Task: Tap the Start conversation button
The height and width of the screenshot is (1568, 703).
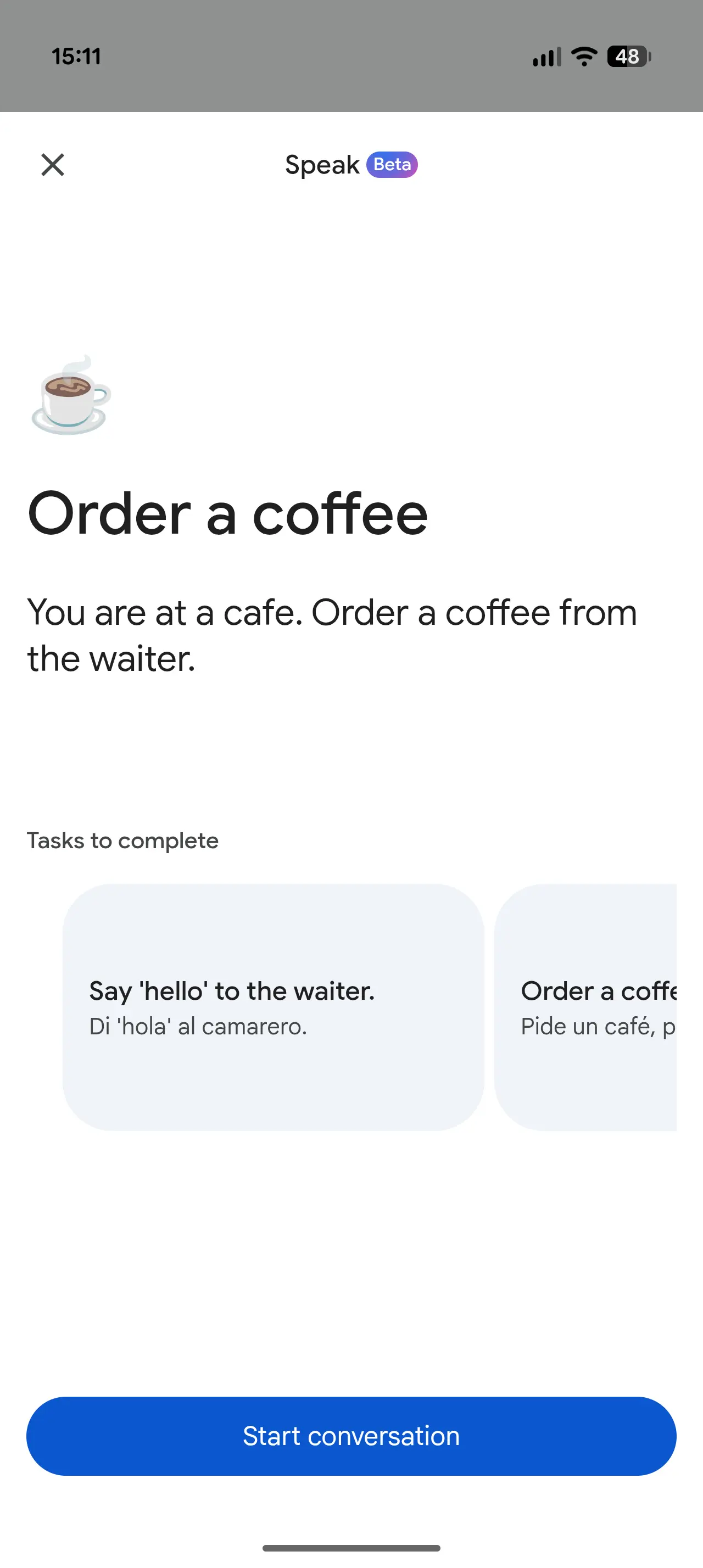Action: [351, 1436]
